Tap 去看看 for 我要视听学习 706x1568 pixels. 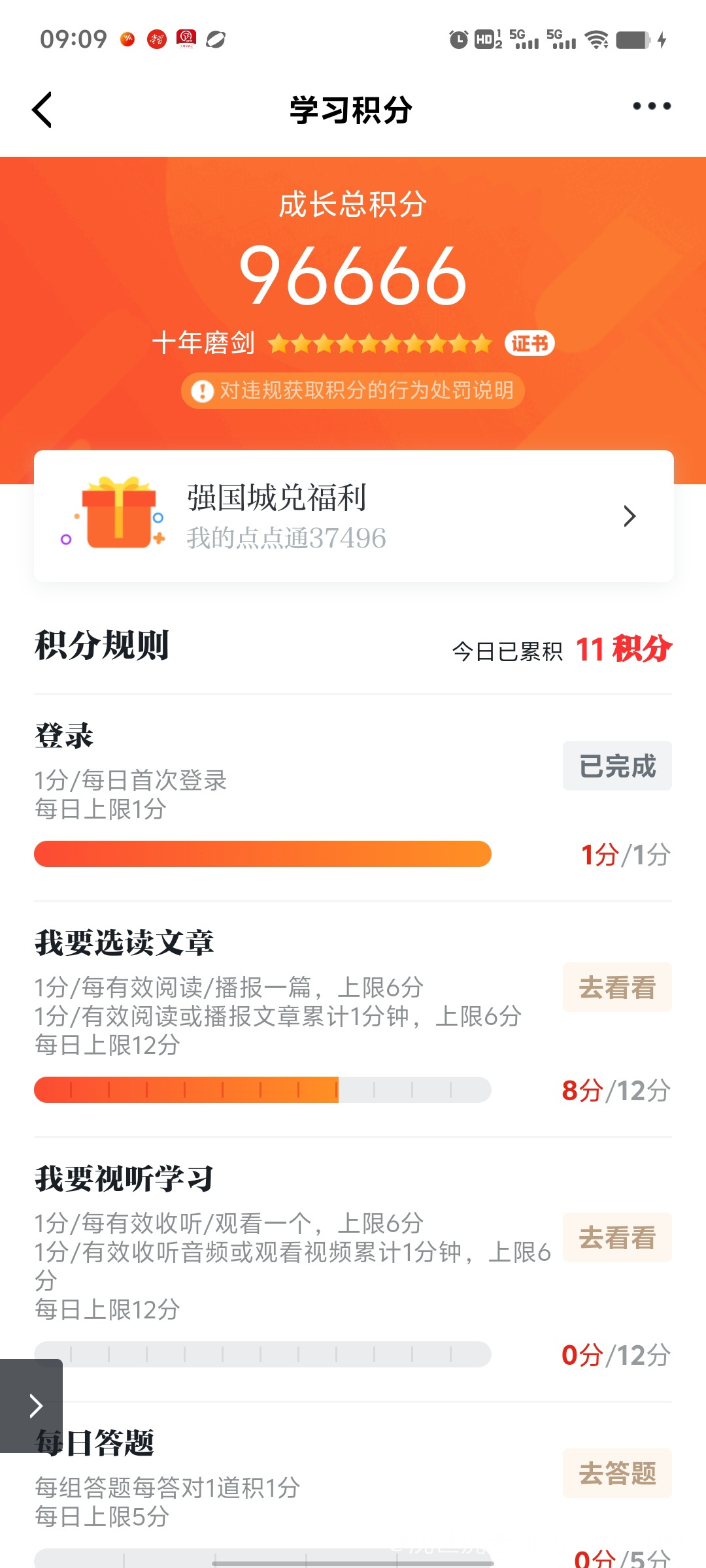pyautogui.click(x=617, y=1237)
